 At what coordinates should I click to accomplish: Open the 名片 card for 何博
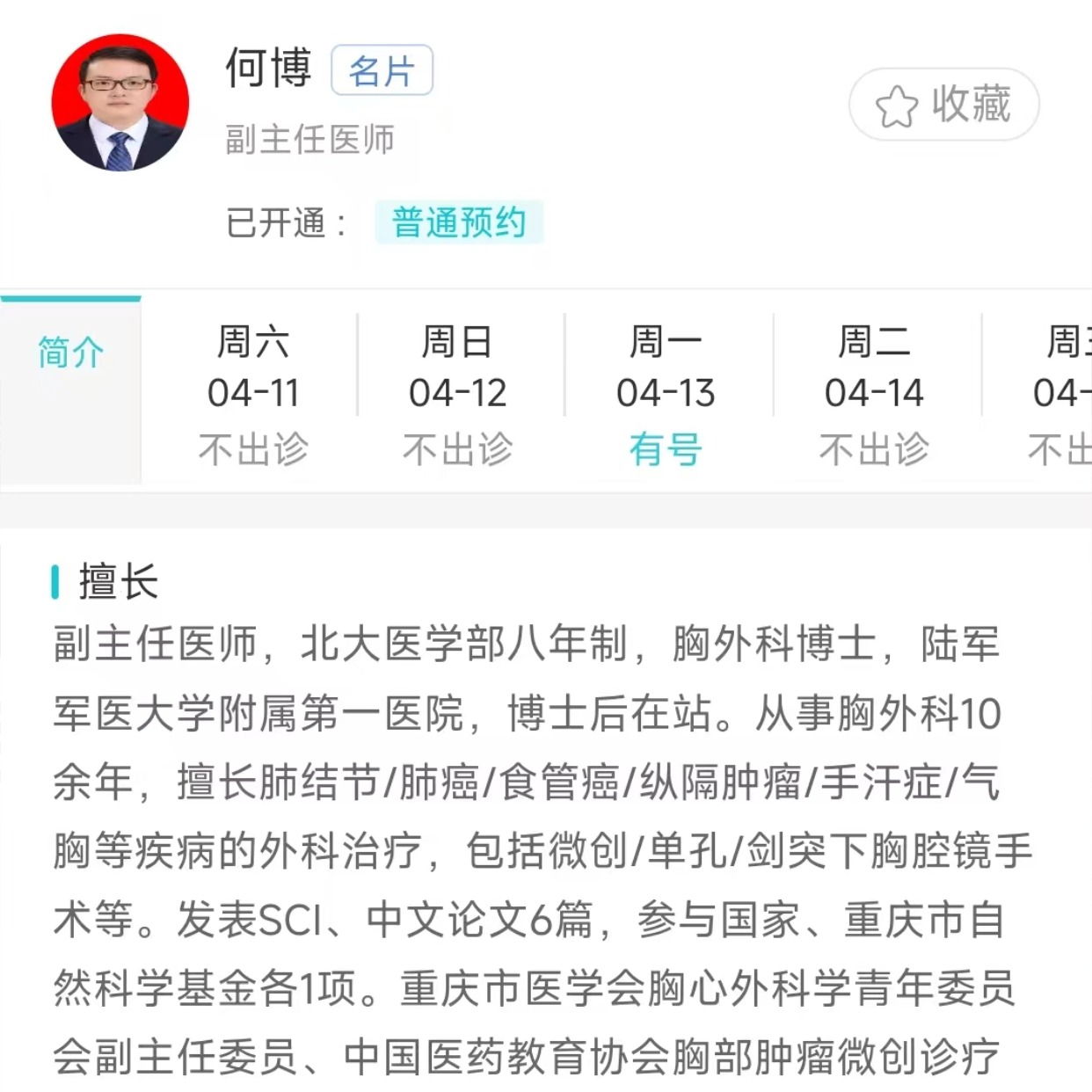click(382, 70)
